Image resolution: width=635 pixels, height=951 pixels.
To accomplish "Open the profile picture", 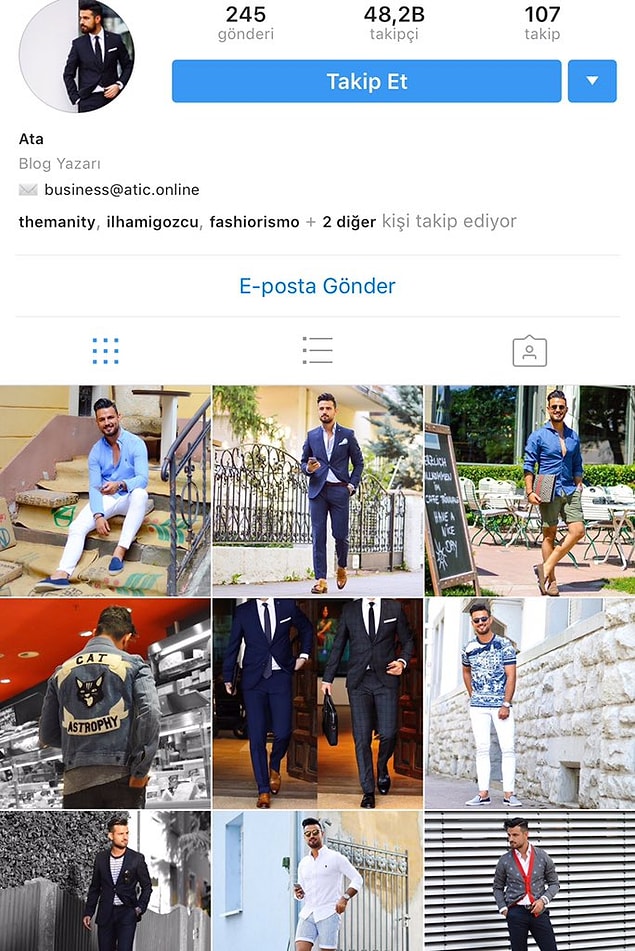I will click(x=77, y=55).
